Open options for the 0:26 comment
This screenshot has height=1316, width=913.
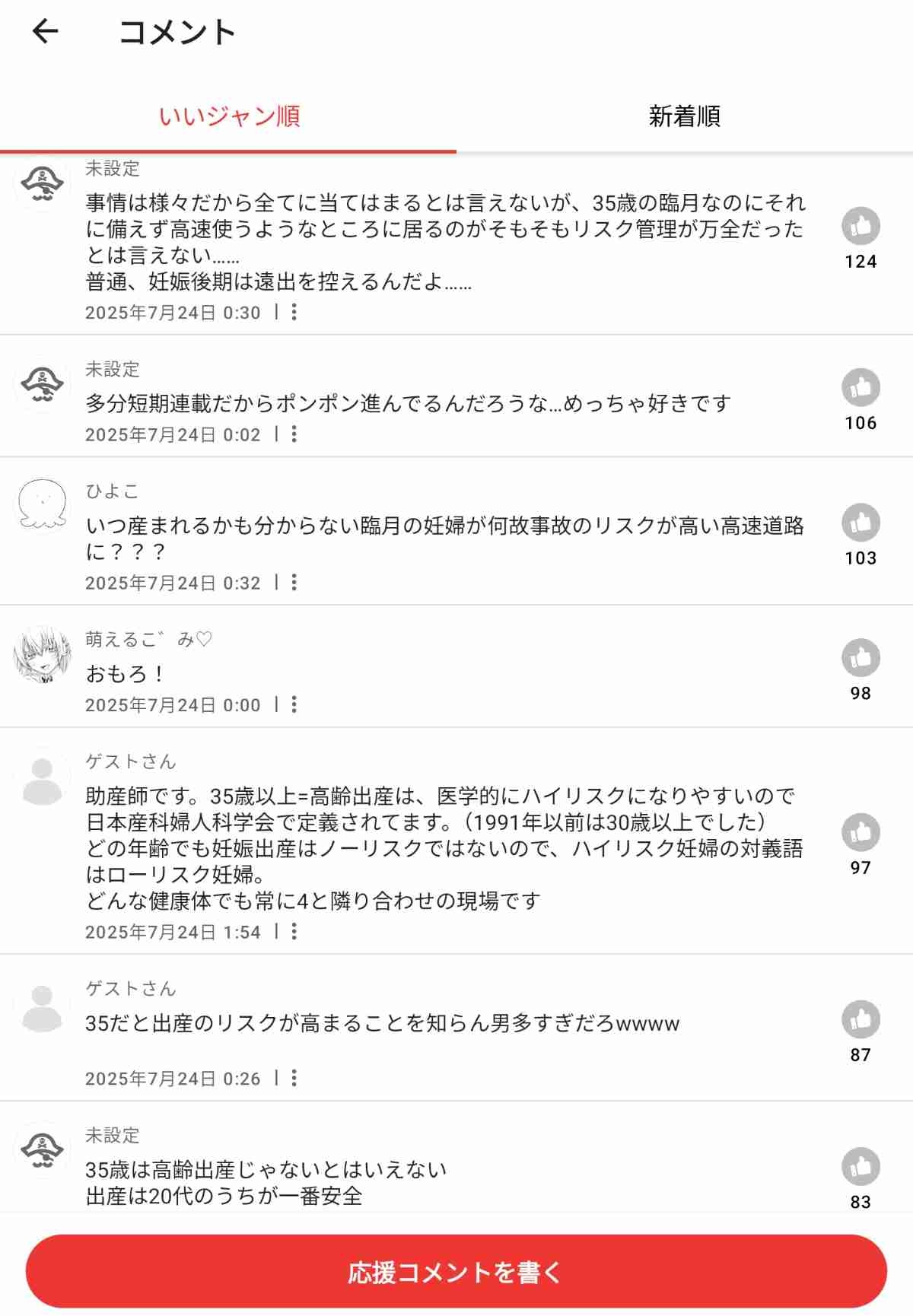pos(294,1078)
